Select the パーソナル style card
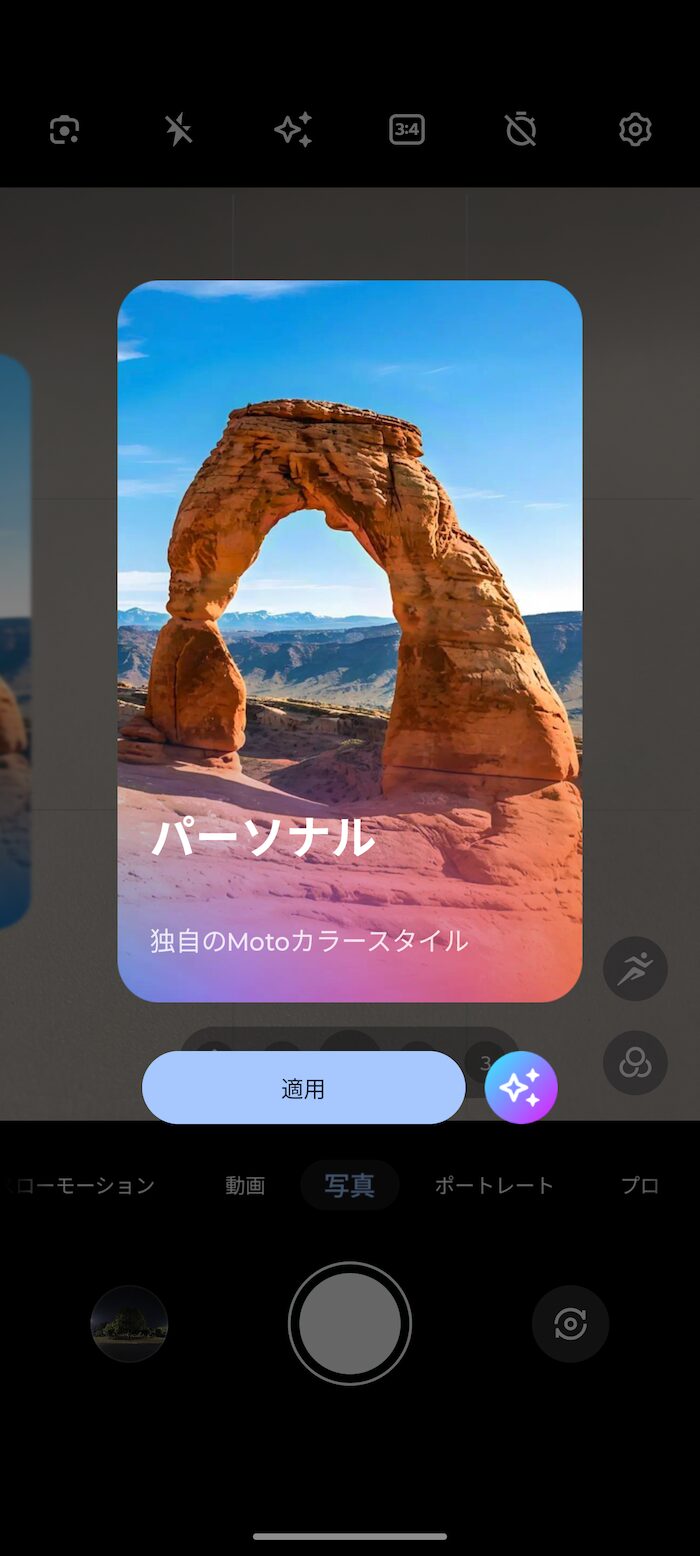This screenshot has height=1556, width=700. click(x=350, y=641)
